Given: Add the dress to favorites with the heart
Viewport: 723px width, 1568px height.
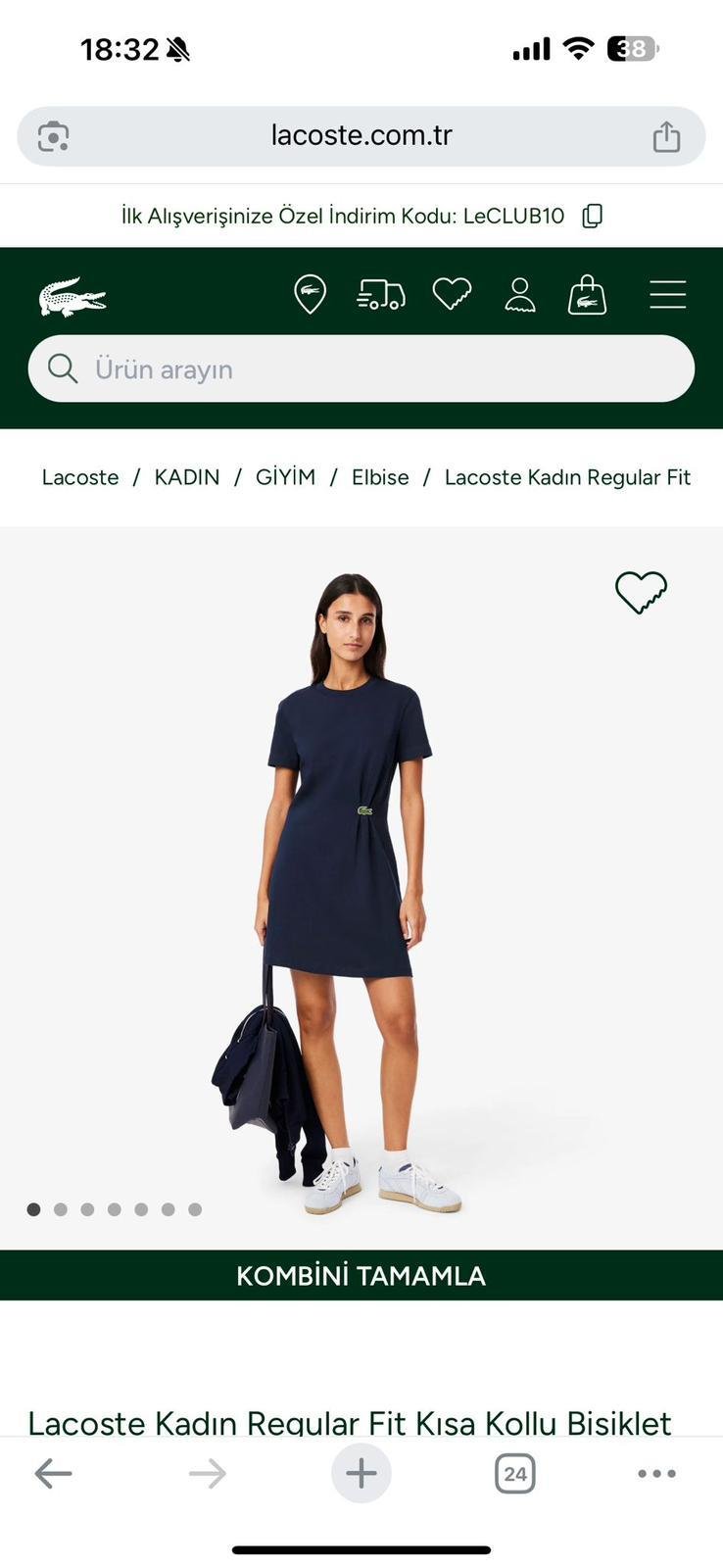Looking at the screenshot, I should point(641,592).
